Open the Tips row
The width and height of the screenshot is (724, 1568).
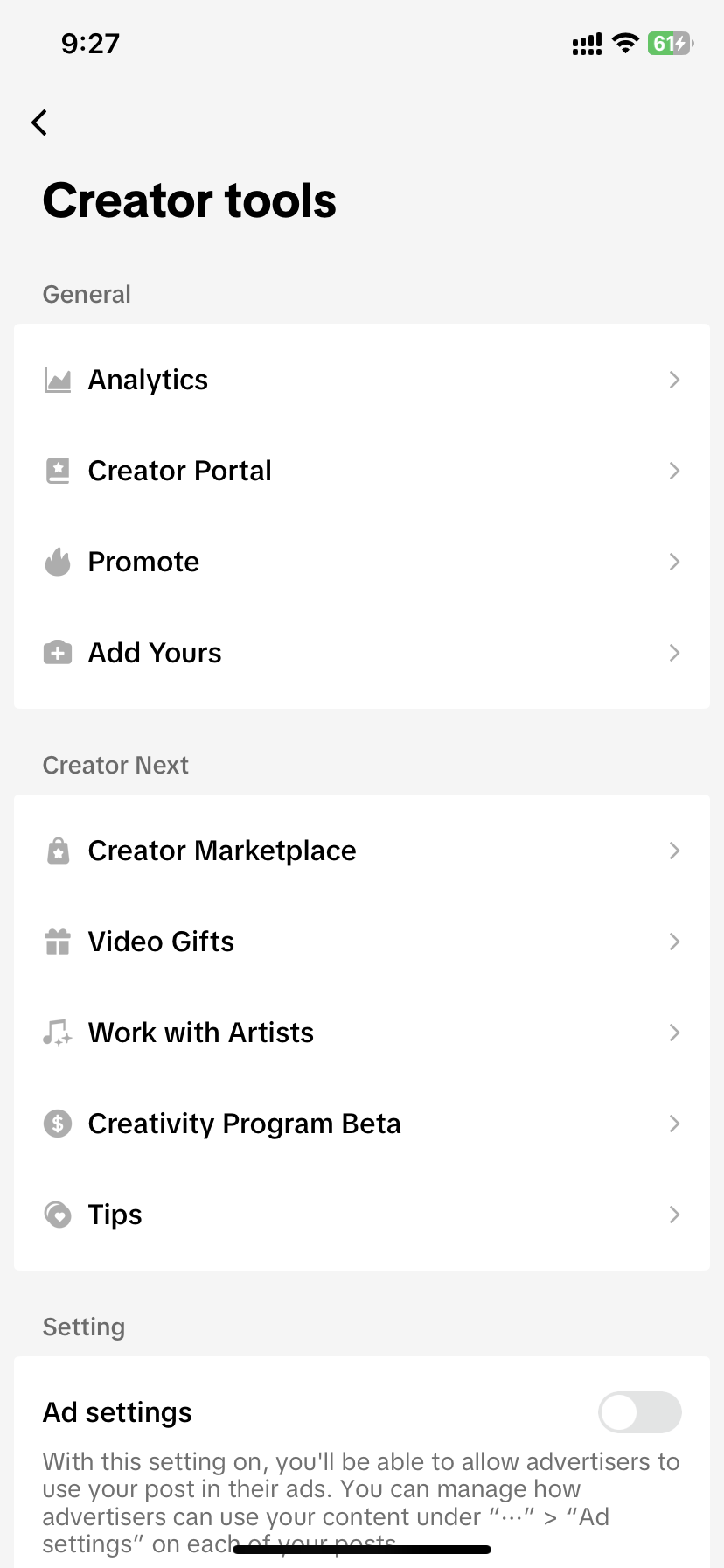[362, 1214]
